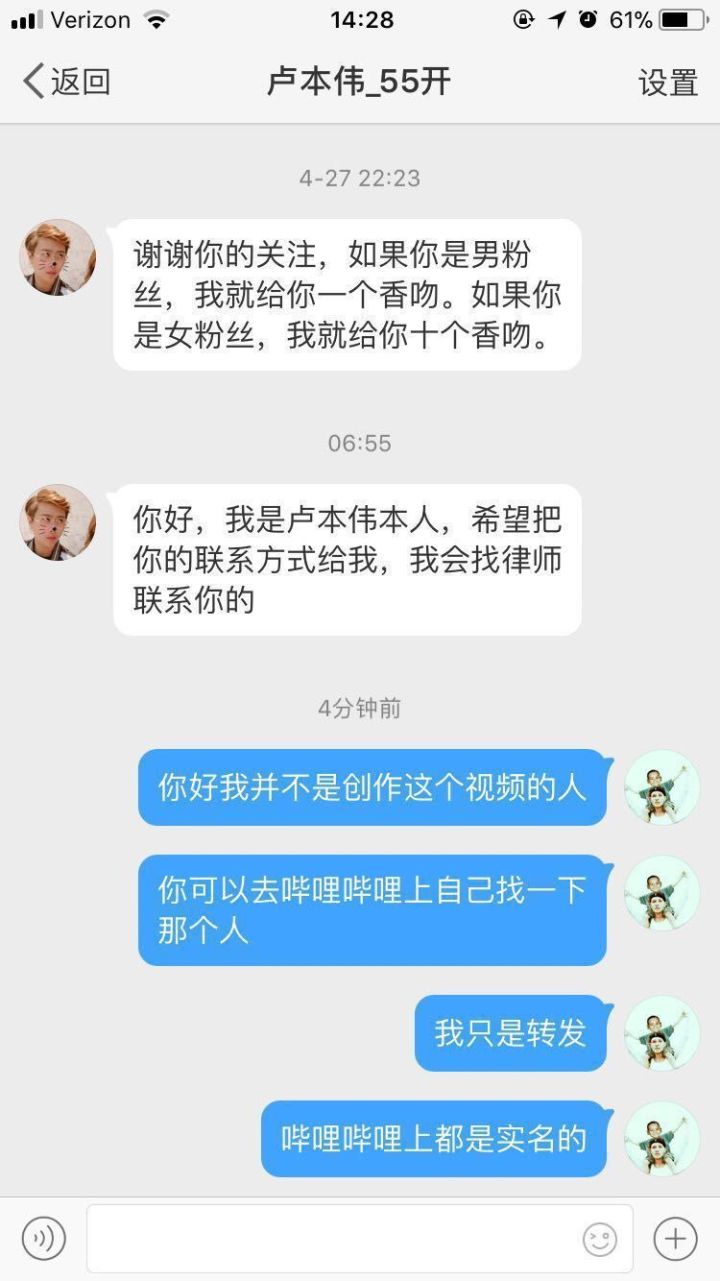Focus the message text input field

330,1239
